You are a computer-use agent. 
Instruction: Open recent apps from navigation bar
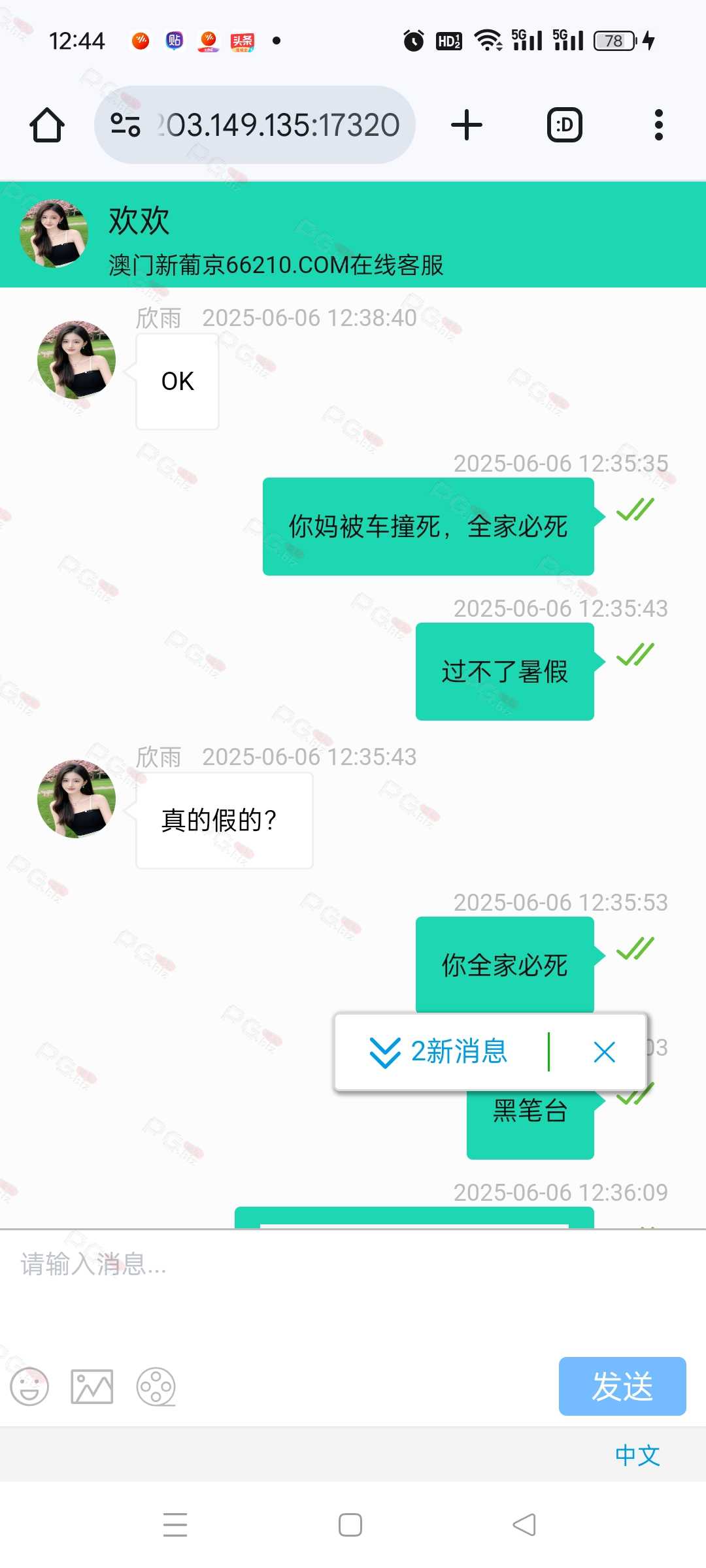point(175,1525)
